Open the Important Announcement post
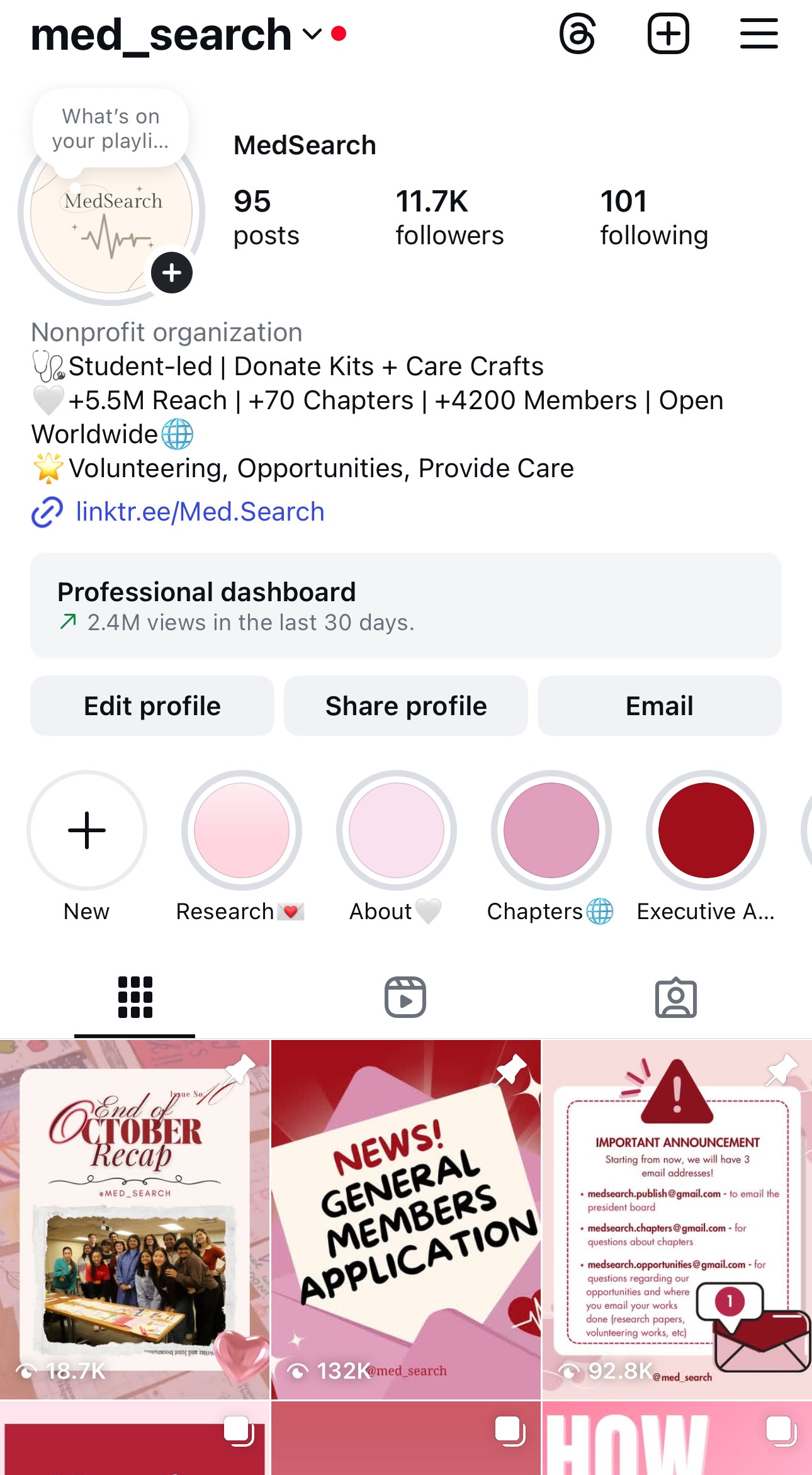Viewport: 812px width, 1475px height. tap(677, 1218)
